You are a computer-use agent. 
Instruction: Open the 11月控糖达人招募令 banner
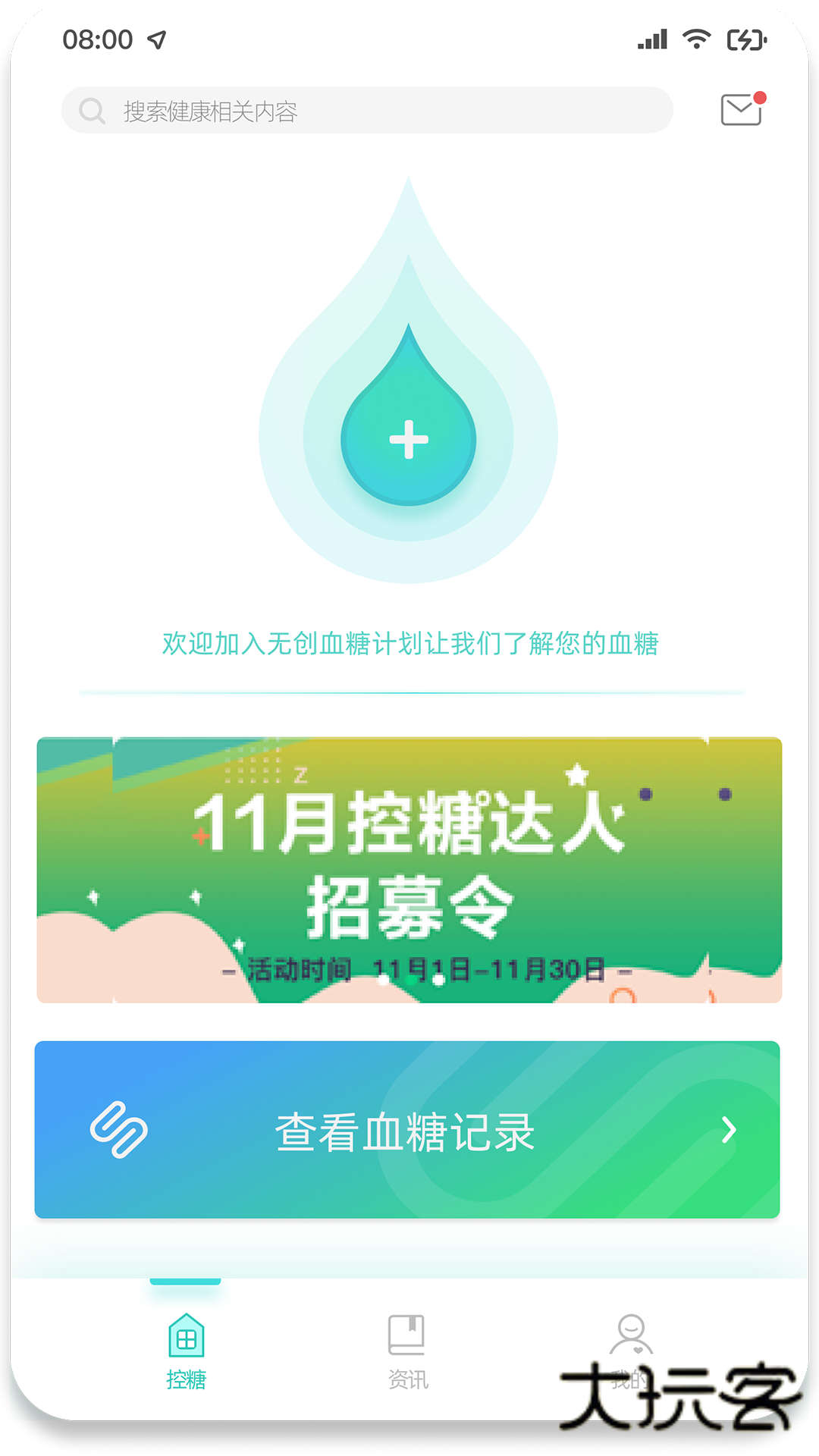408,868
